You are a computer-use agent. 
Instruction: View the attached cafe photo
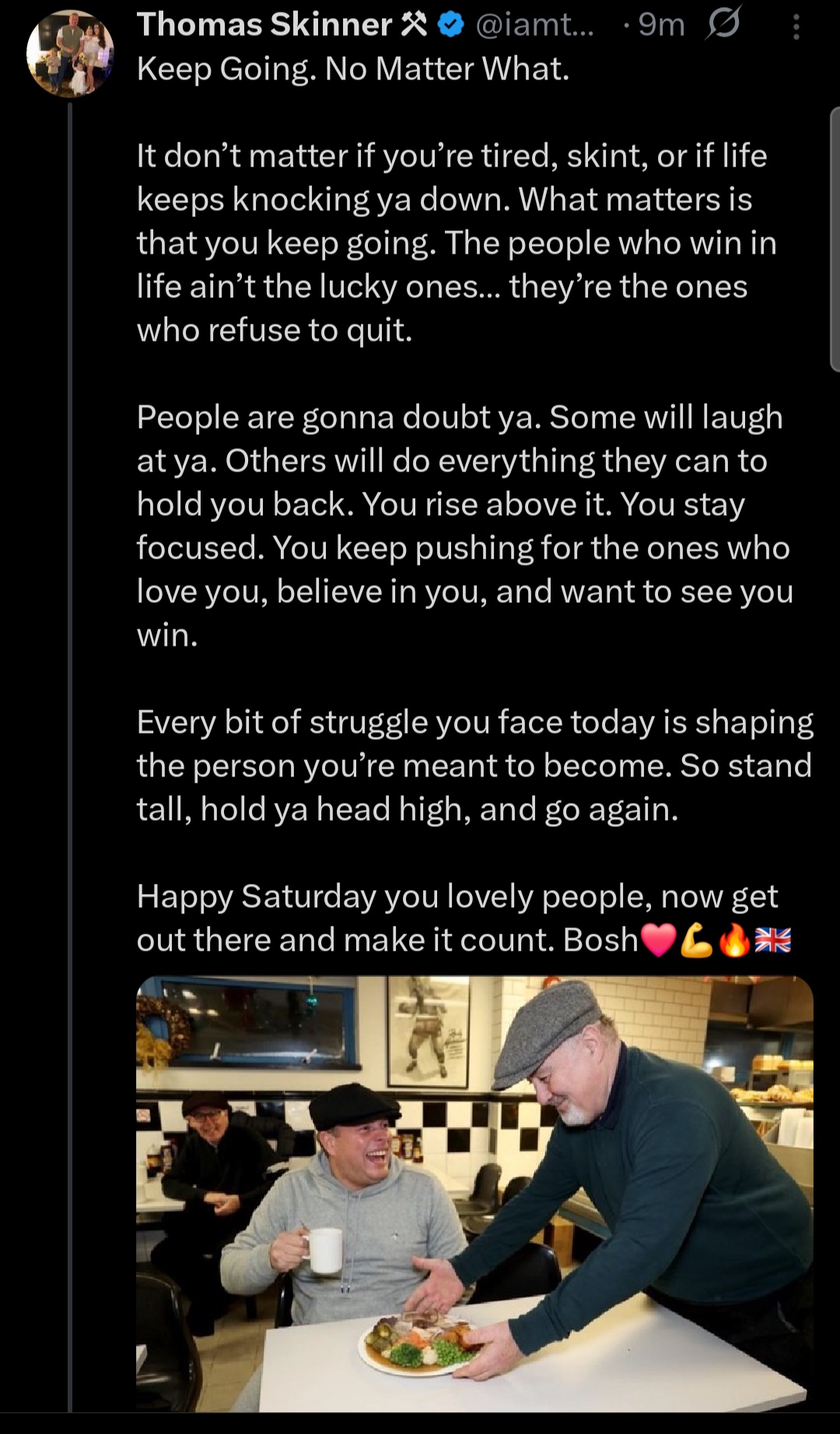pos(474,1193)
